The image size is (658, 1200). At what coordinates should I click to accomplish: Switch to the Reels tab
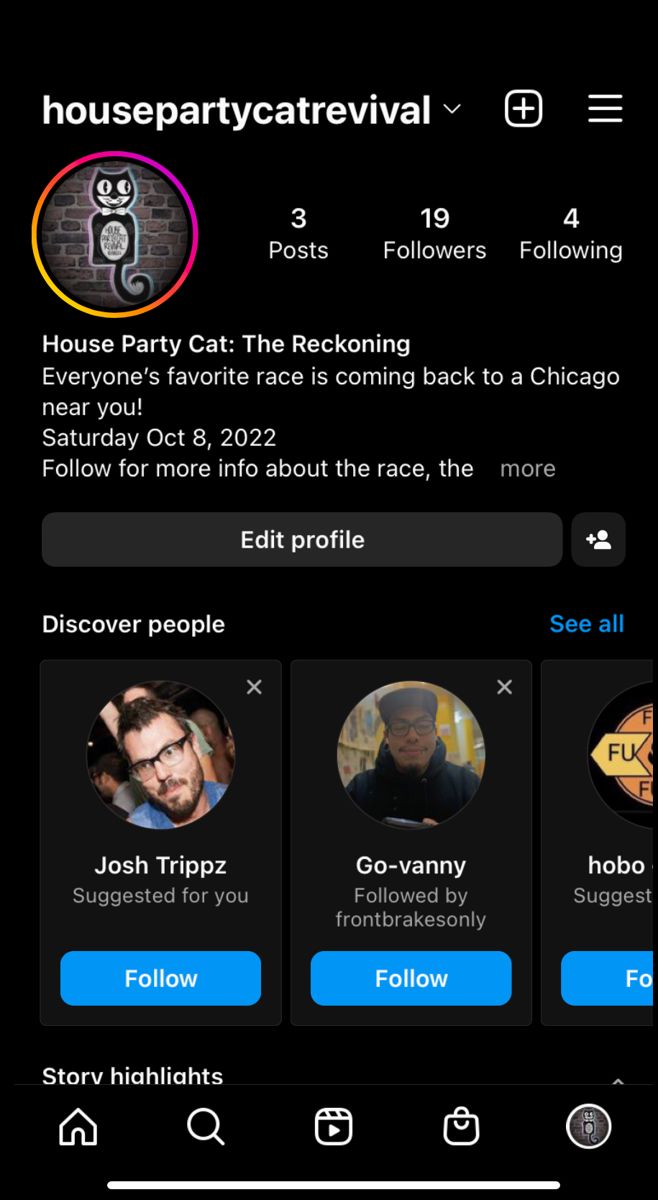tap(333, 1127)
